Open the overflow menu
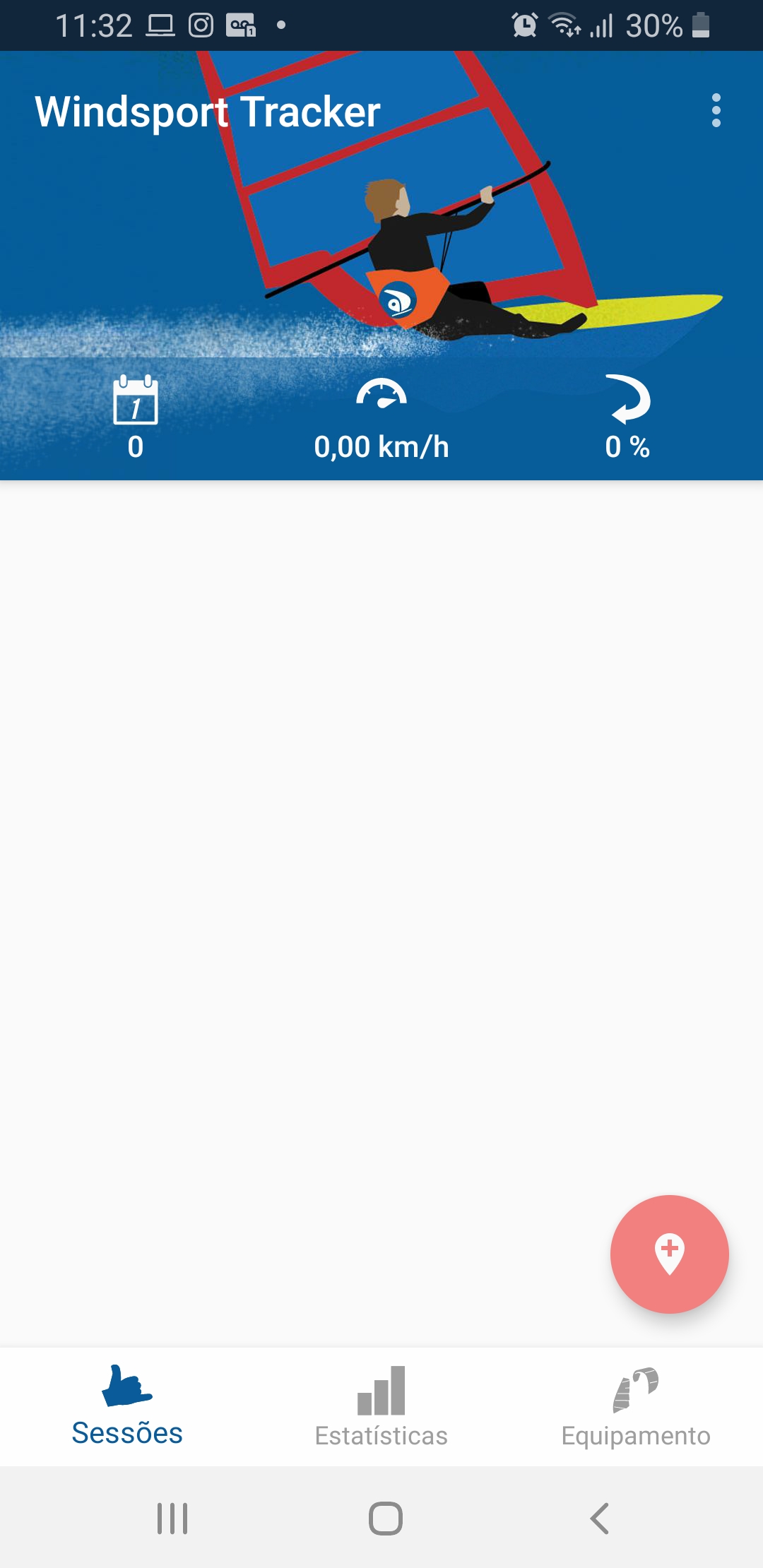Image resolution: width=763 pixels, height=1568 pixels. point(716,111)
